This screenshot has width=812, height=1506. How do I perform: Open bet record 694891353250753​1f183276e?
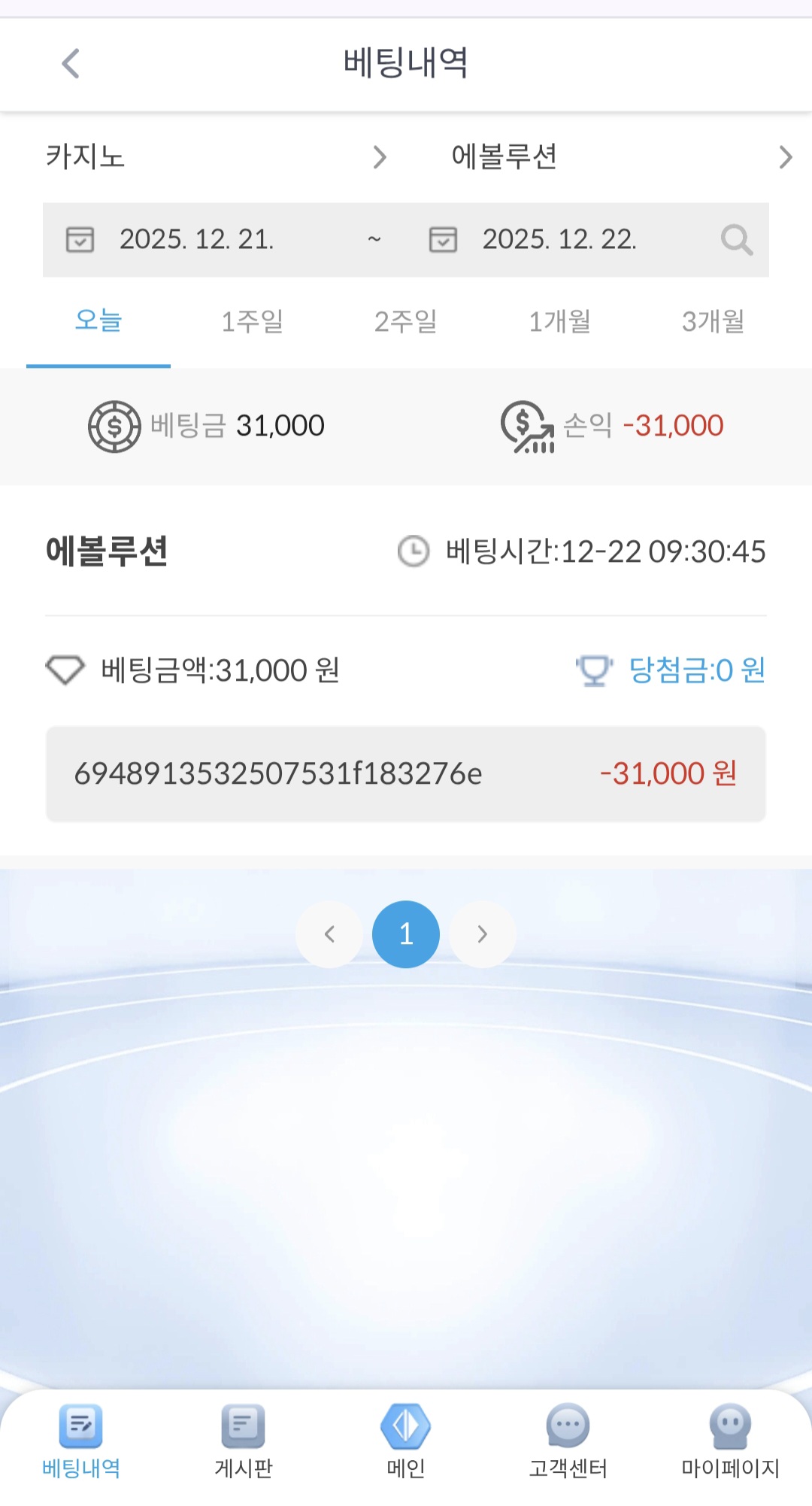[x=406, y=773]
